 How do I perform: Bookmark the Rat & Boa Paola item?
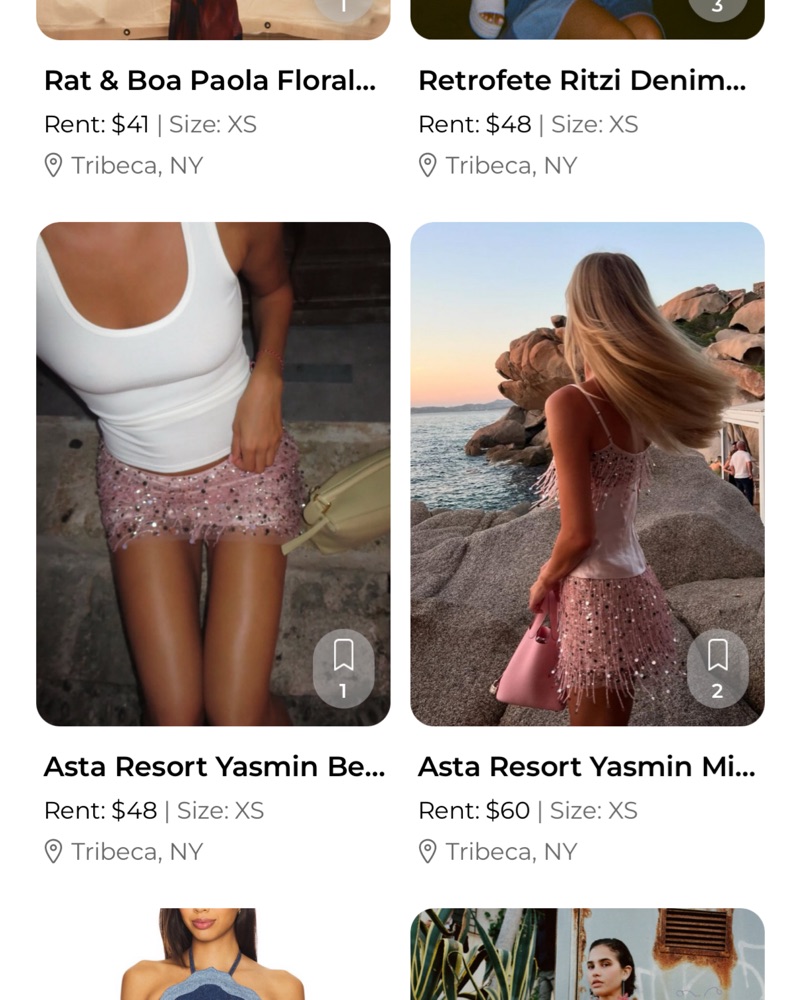(343, 8)
